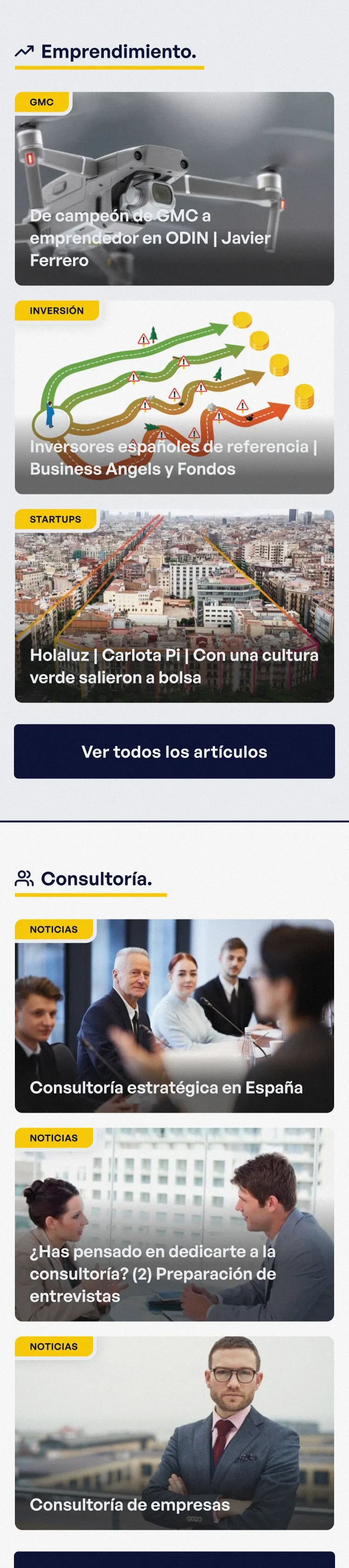
Task: Tap Ver todos los artículos button
Action: pyautogui.click(x=174, y=751)
